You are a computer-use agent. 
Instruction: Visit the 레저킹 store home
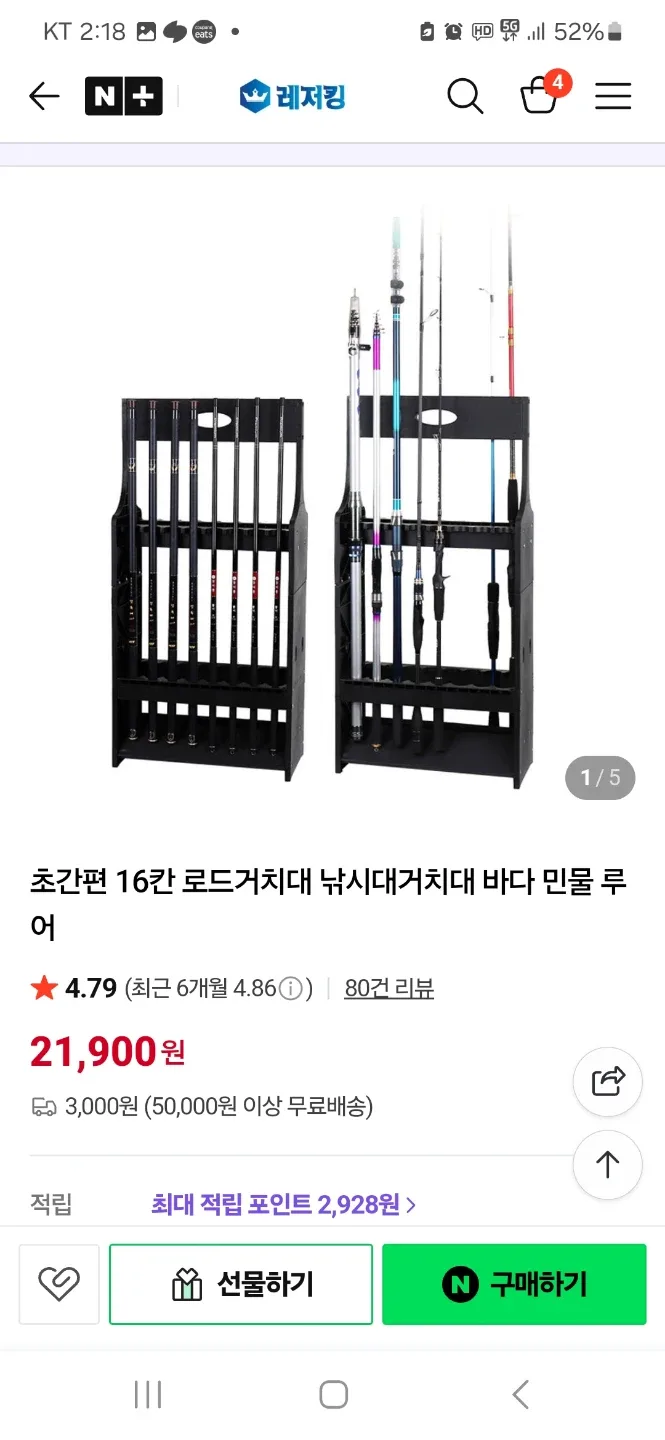tap(293, 96)
